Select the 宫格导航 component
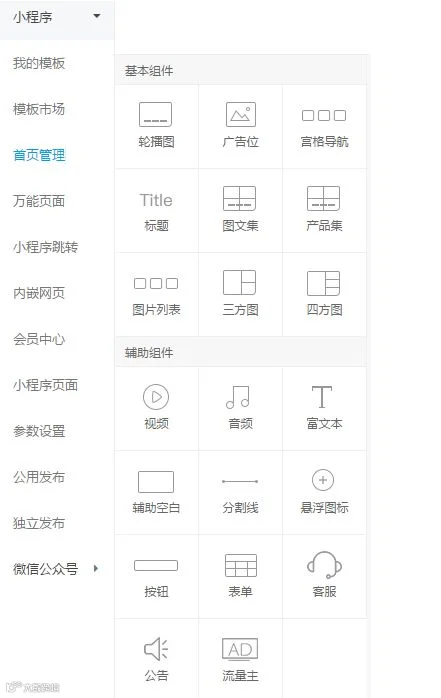Screen dimensions: 441x698 click(x=324, y=126)
